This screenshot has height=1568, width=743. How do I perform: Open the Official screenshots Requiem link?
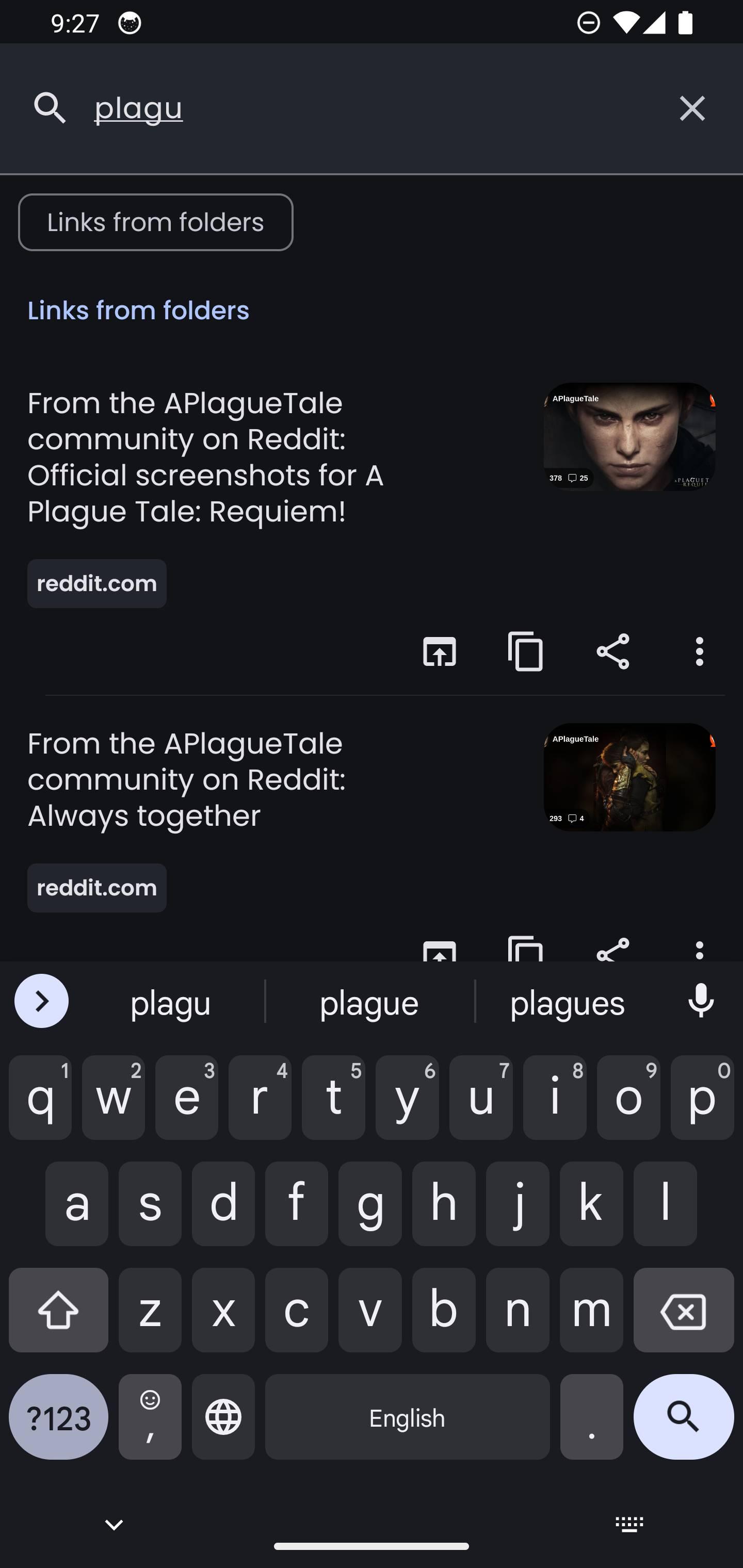pos(207,457)
